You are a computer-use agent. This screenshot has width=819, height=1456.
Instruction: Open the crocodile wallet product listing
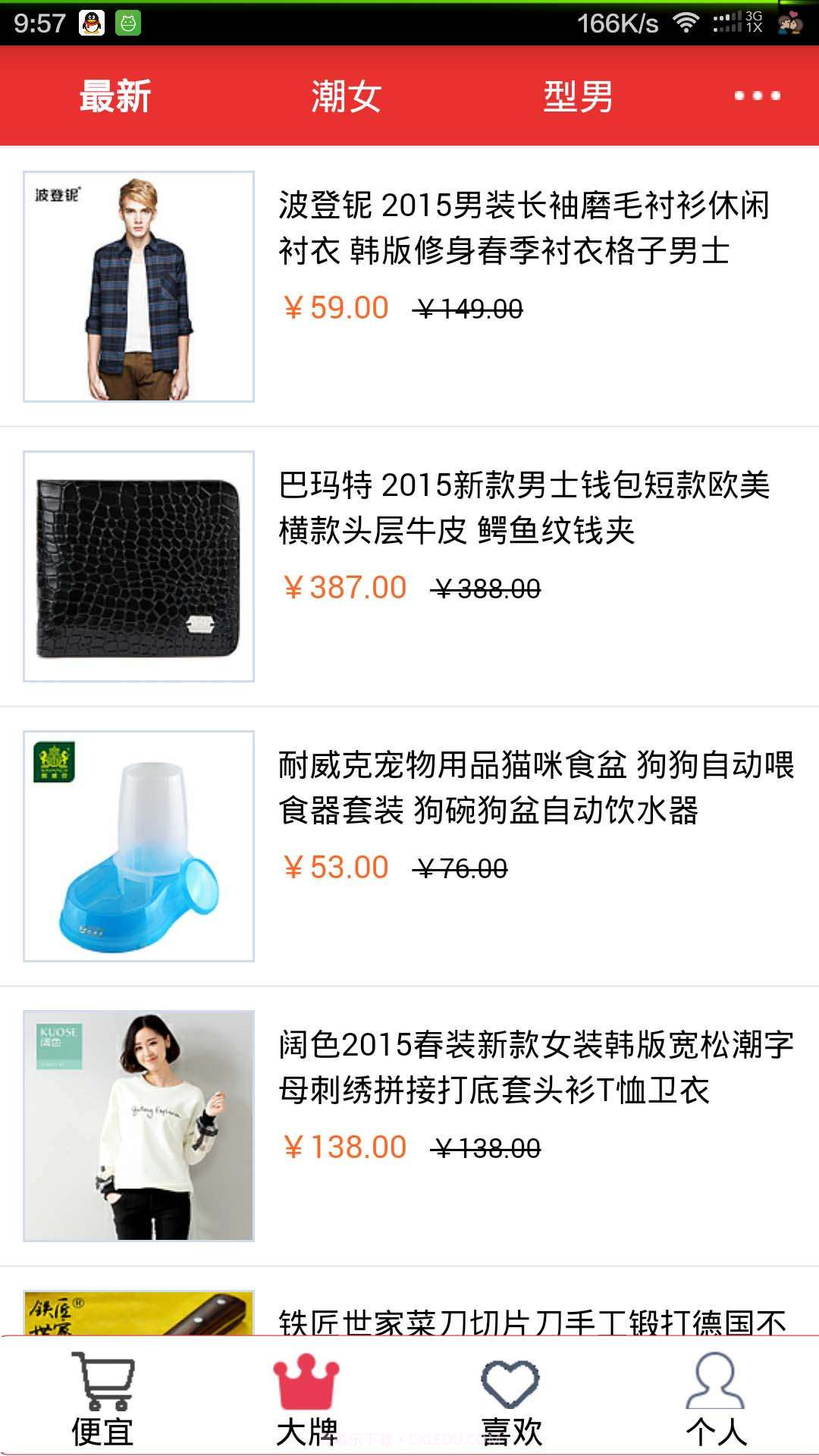(138, 565)
